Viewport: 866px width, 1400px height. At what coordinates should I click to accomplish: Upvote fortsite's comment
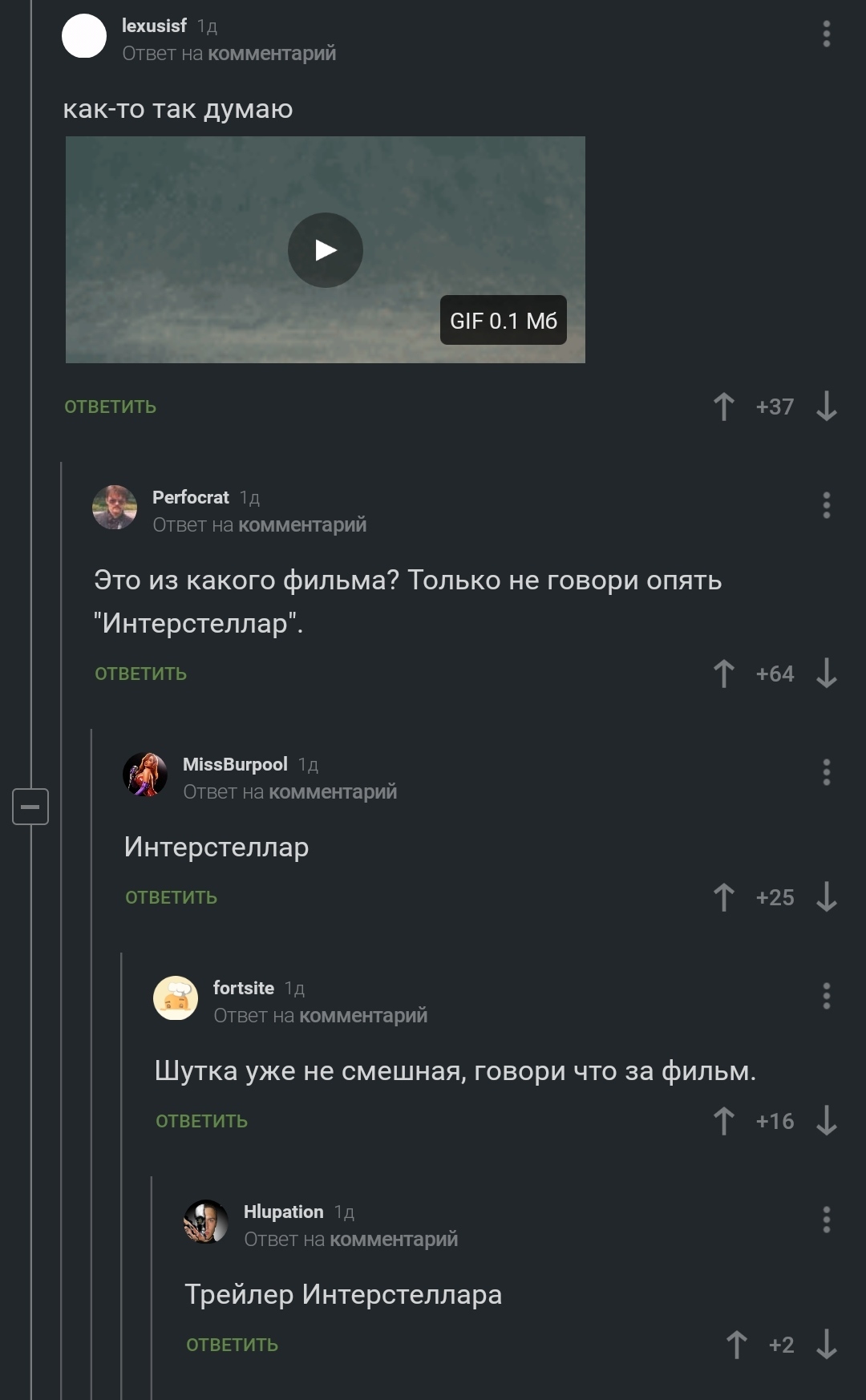(723, 1121)
